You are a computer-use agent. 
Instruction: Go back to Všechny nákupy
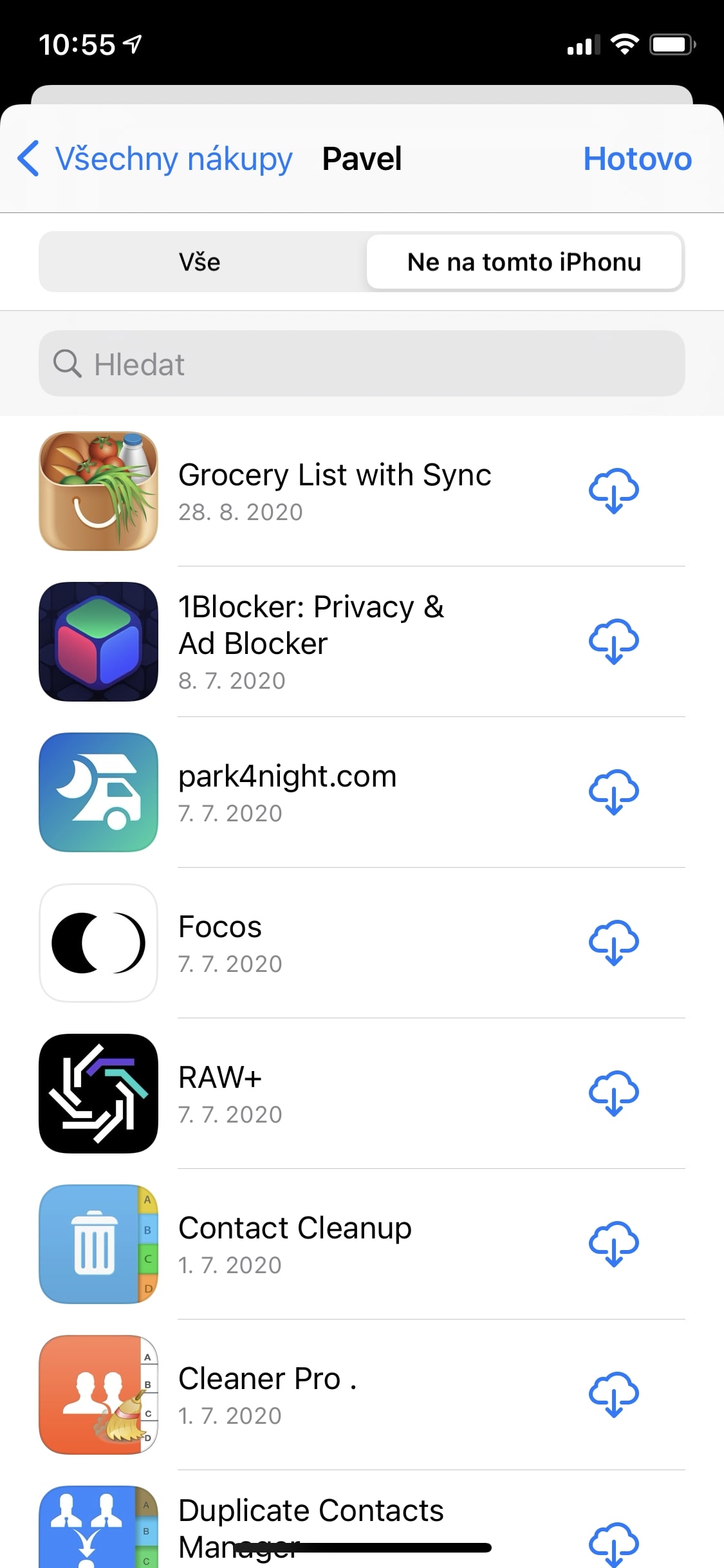click(154, 159)
